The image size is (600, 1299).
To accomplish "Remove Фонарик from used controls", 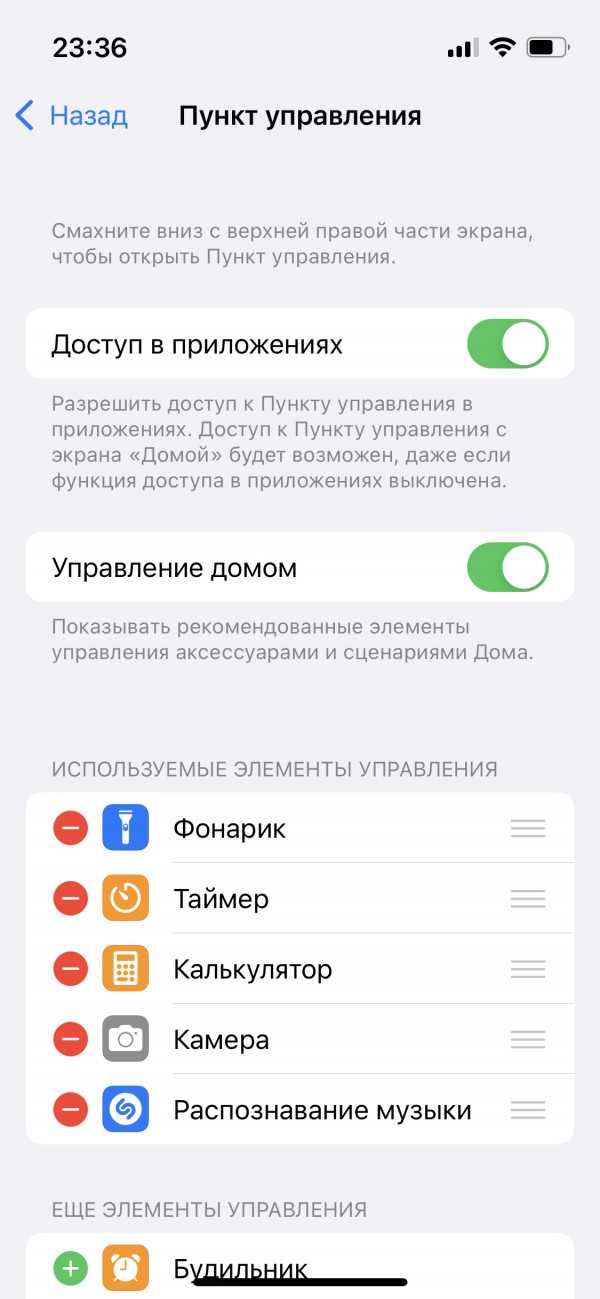I will point(70,828).
